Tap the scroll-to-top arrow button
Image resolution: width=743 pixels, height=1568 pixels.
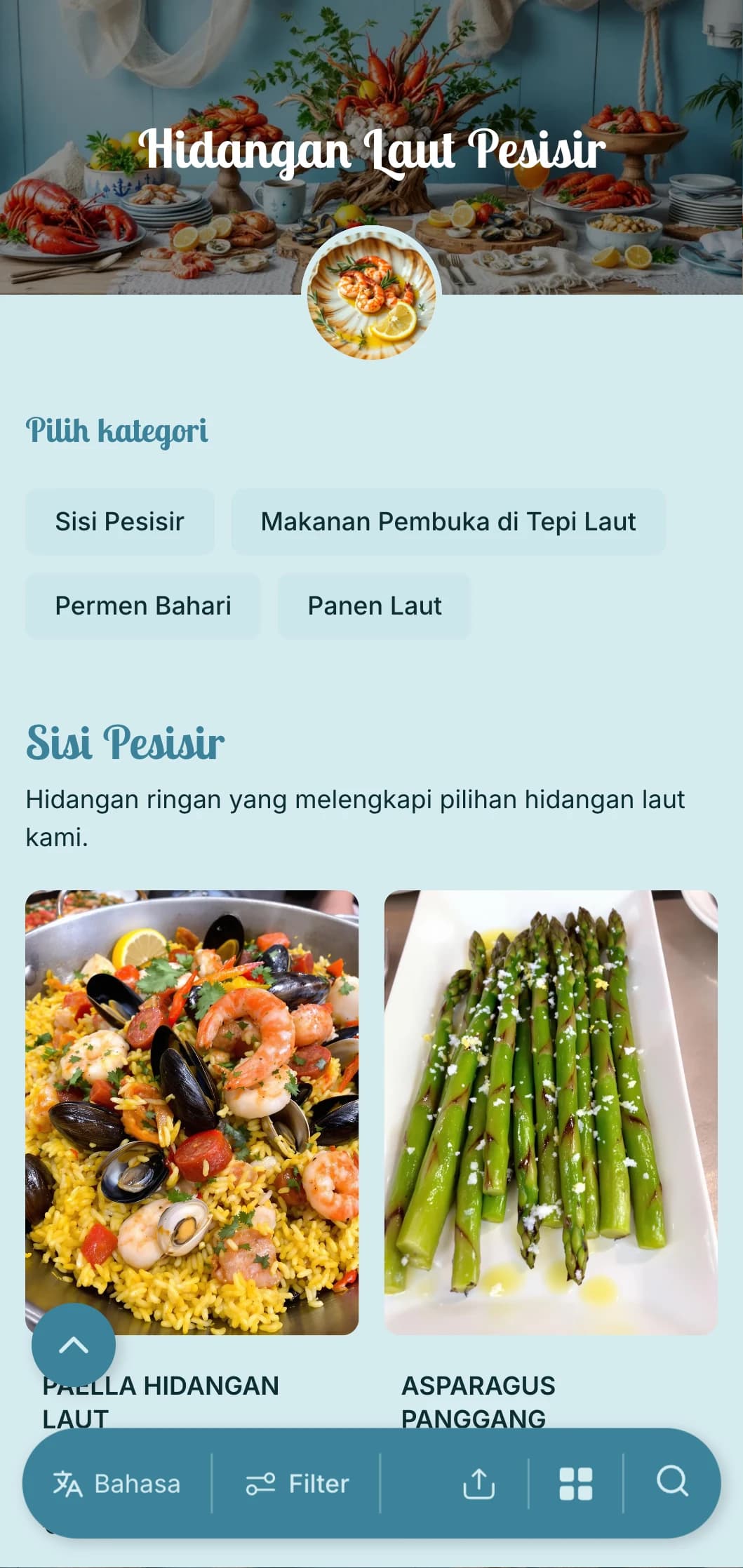coord(74,1345)
